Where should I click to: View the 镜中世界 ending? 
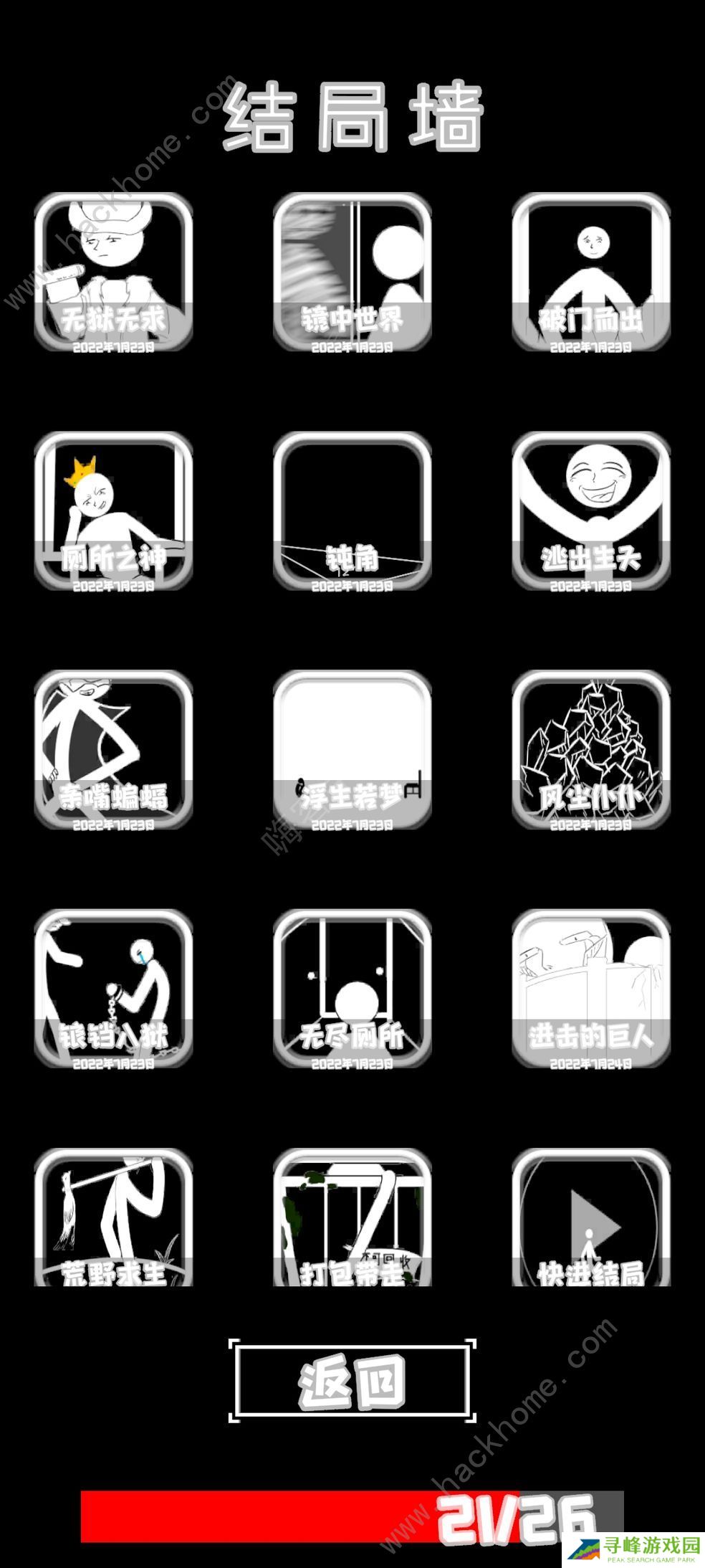tap(352, 272)
